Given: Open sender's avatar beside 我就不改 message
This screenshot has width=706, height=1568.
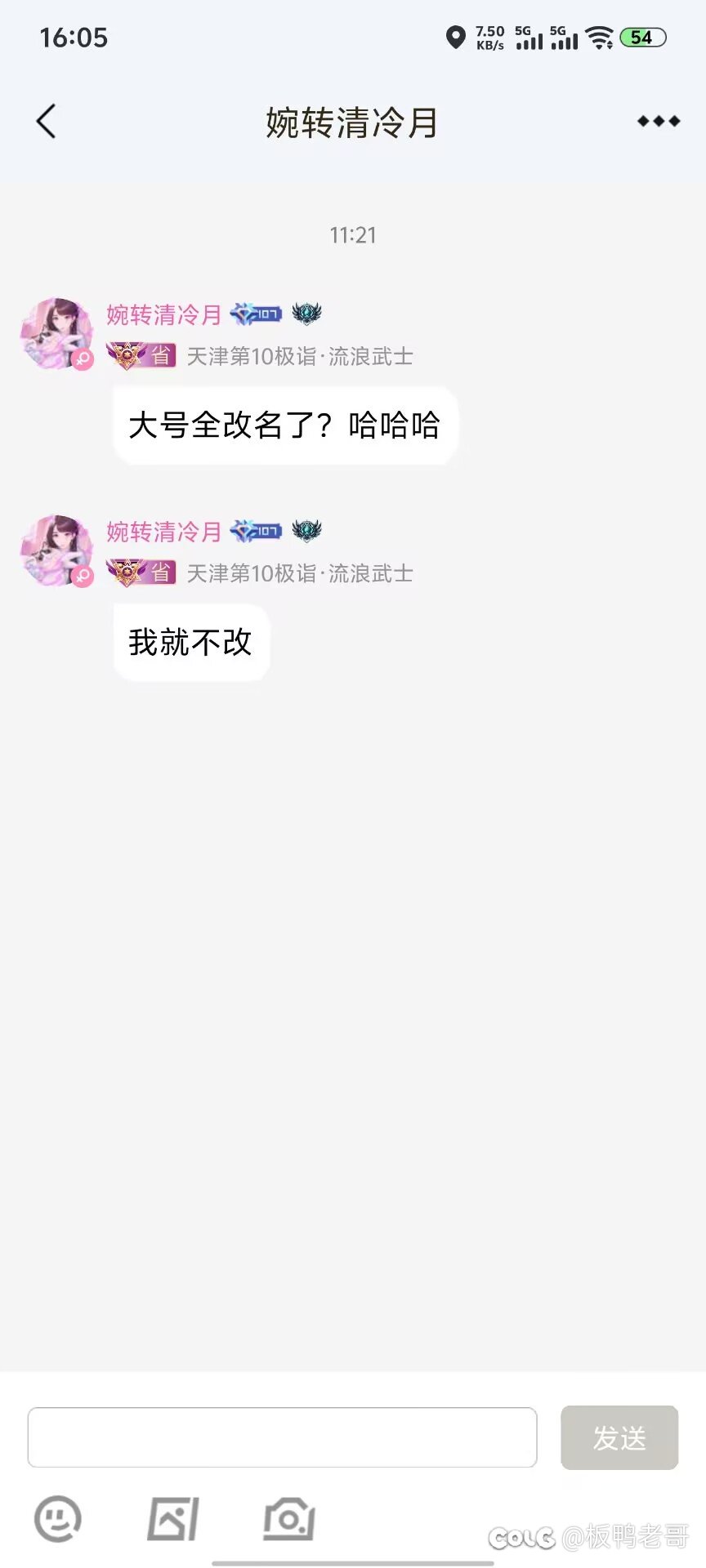Looking at the screenshot, I should tap(56, 550).
